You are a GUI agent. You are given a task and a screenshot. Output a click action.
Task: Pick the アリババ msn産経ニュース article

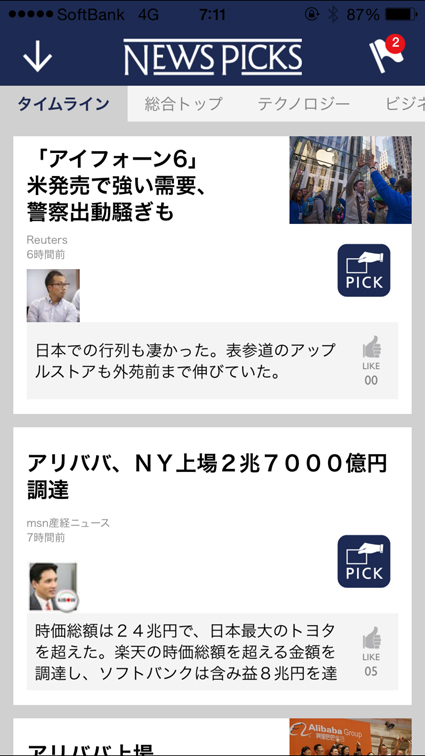click(364, 561)
